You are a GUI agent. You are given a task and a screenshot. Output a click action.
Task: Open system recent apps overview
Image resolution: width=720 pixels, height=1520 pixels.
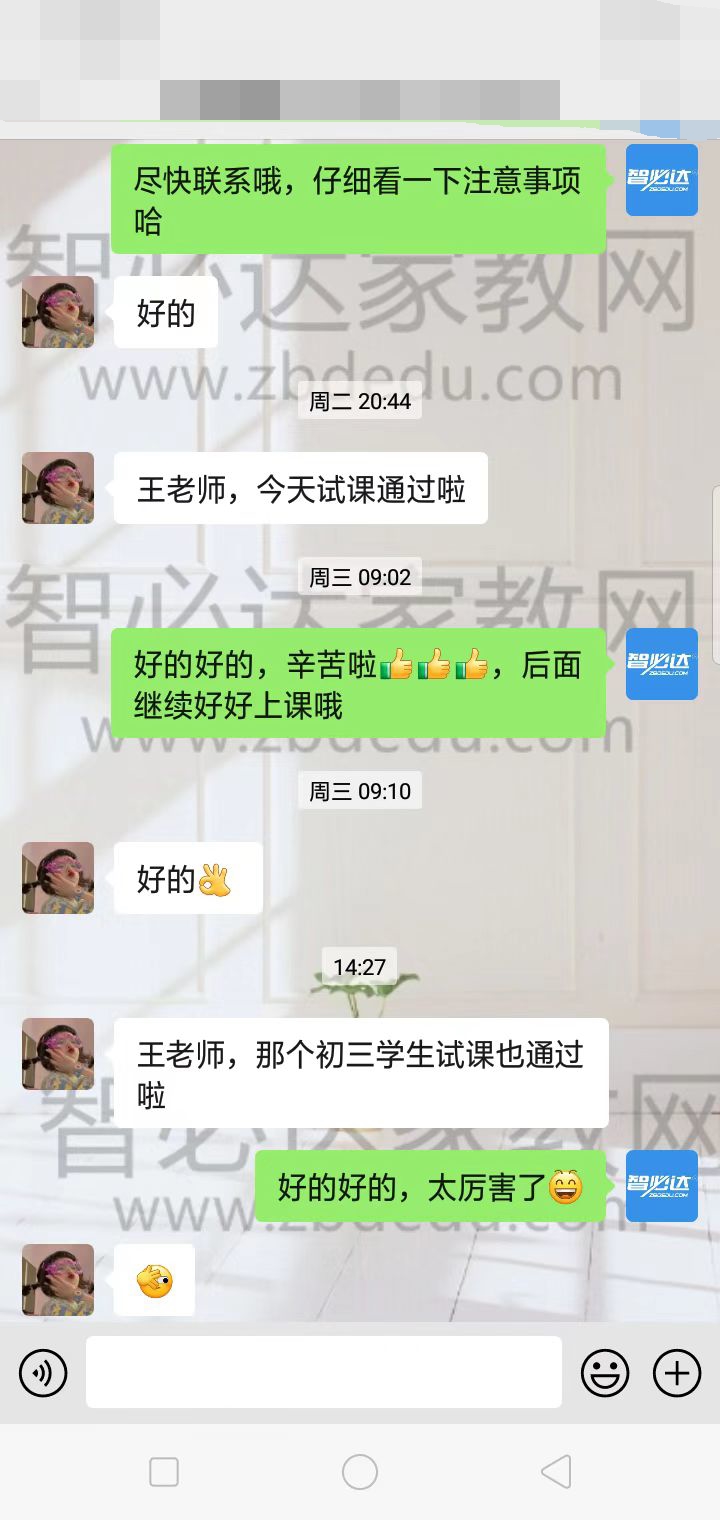click(164, 1472)
